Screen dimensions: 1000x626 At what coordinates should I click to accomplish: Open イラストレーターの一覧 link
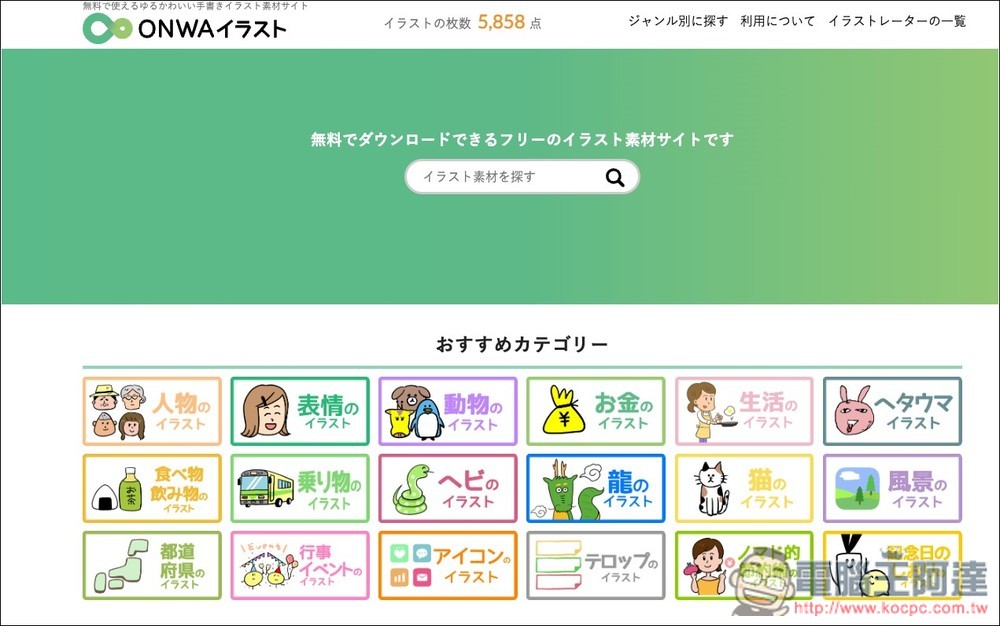(x=897, y=21)
